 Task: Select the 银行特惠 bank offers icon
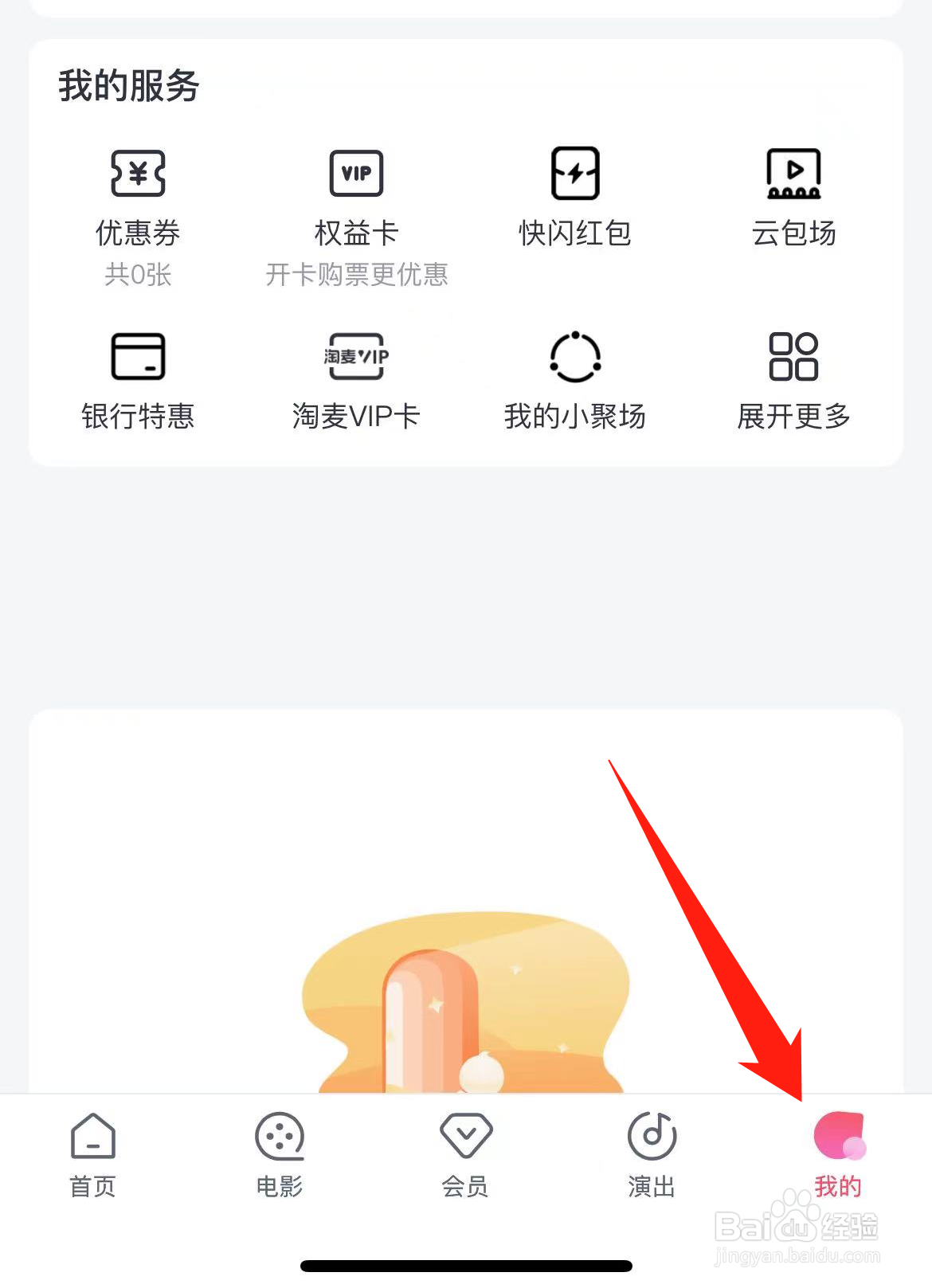point(137,358)
